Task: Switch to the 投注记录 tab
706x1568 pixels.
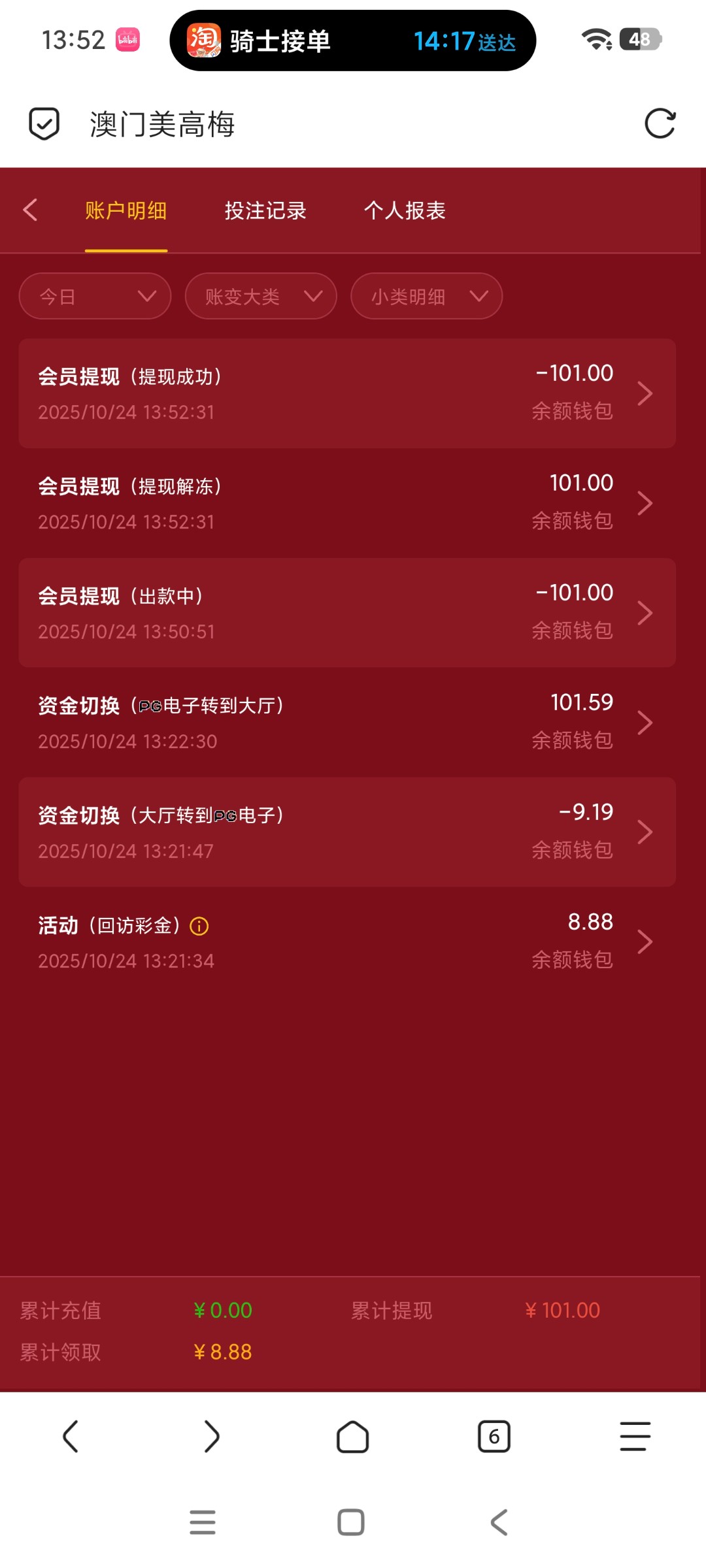Action: [x=265, y=210]
